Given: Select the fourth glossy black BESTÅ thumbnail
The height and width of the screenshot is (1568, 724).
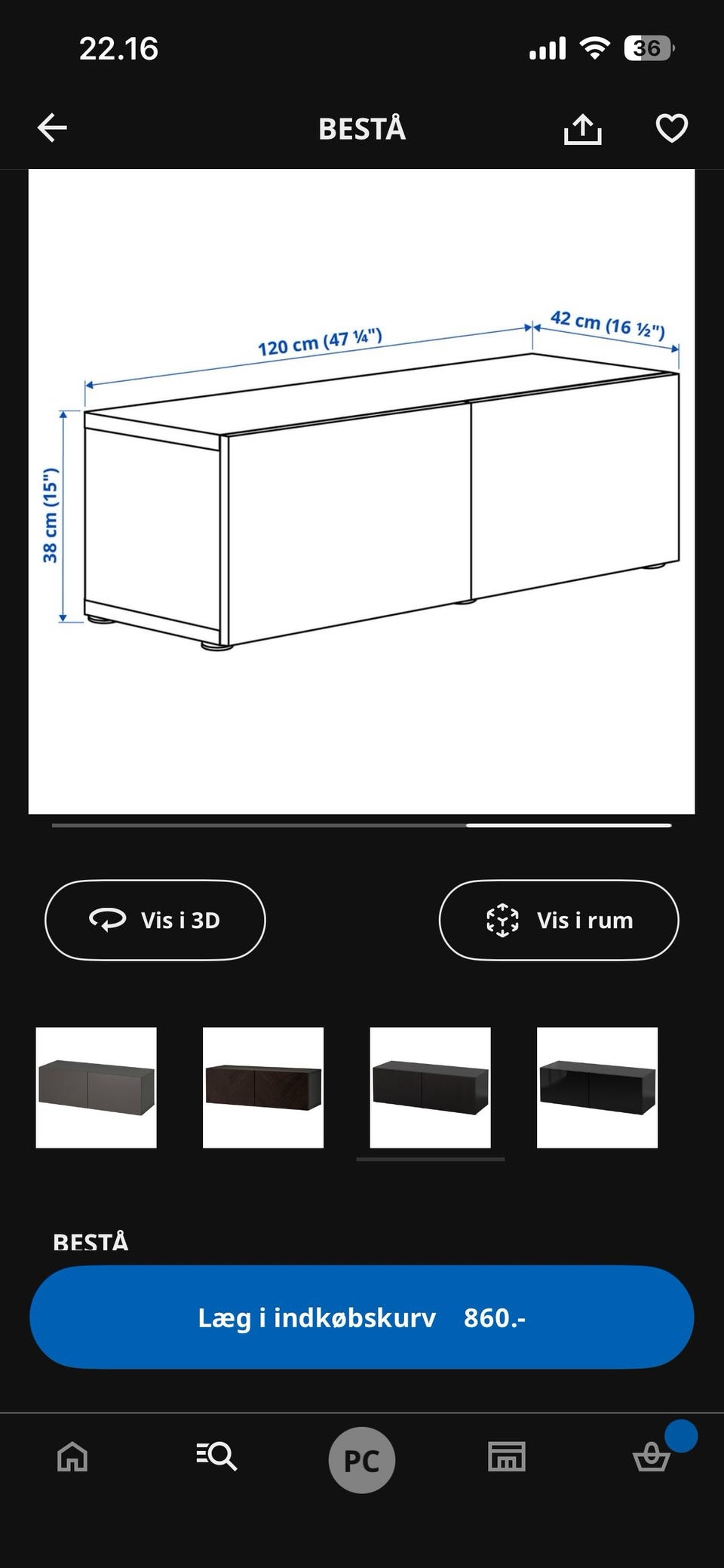Looking at the screenshot, I should pyautogui.click(x=596, y=1086).
